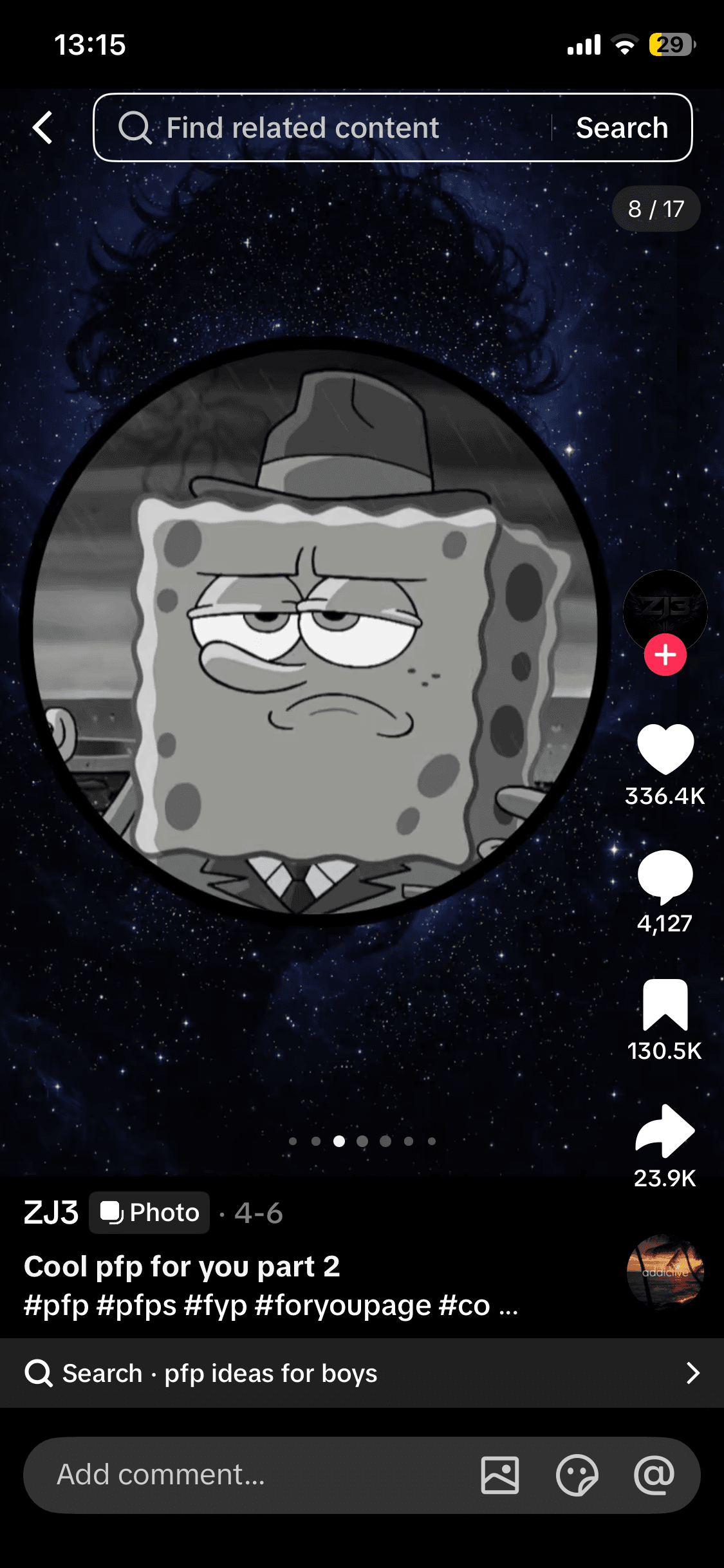724x1568 pixels.
Task: Search pfp ideas for boys
Action: click(x=362, y=1373)
